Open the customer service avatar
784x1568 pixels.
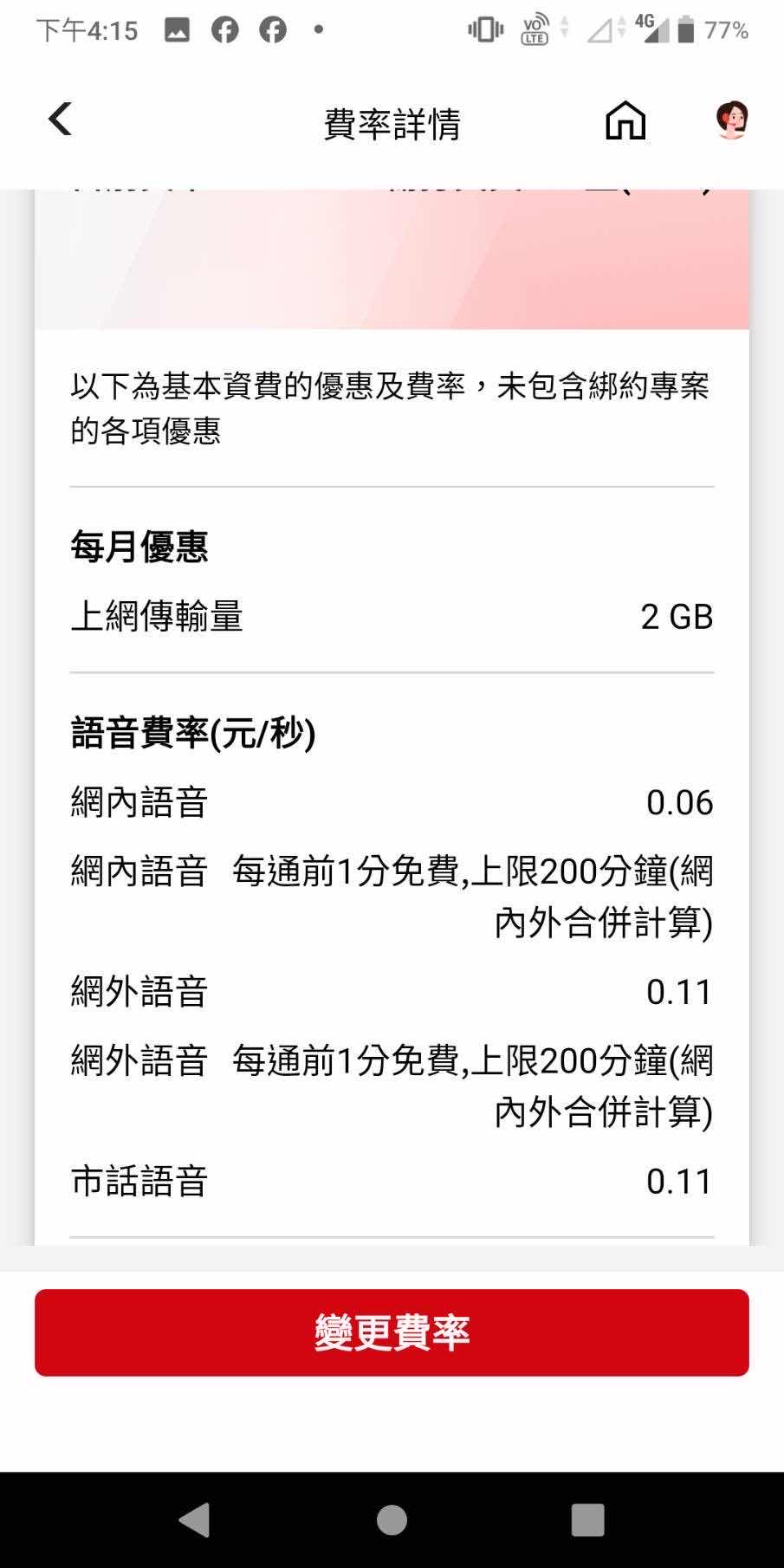click(x=732, y=120)
